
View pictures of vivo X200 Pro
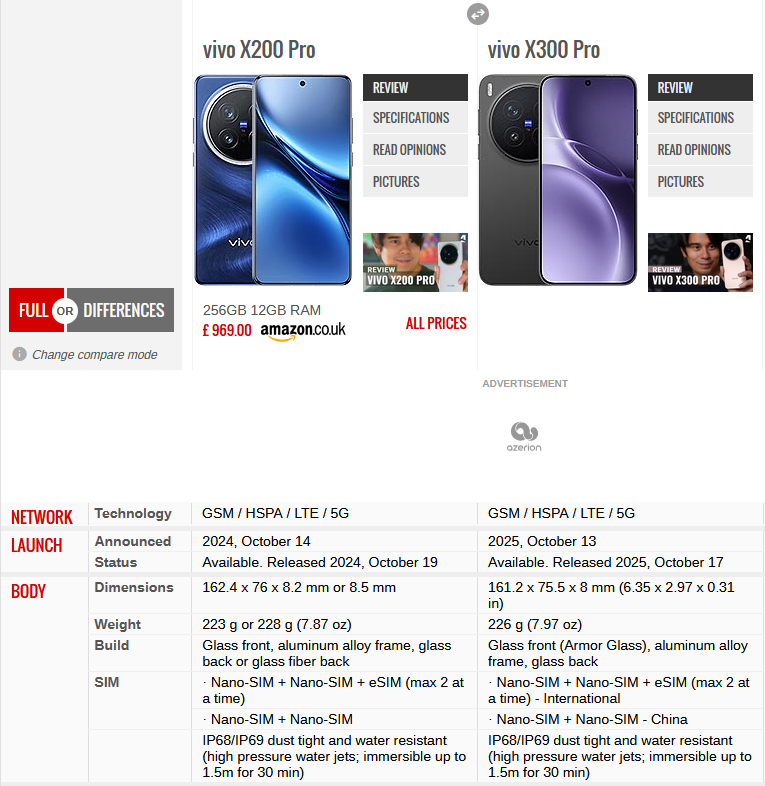tap(415, 182)
